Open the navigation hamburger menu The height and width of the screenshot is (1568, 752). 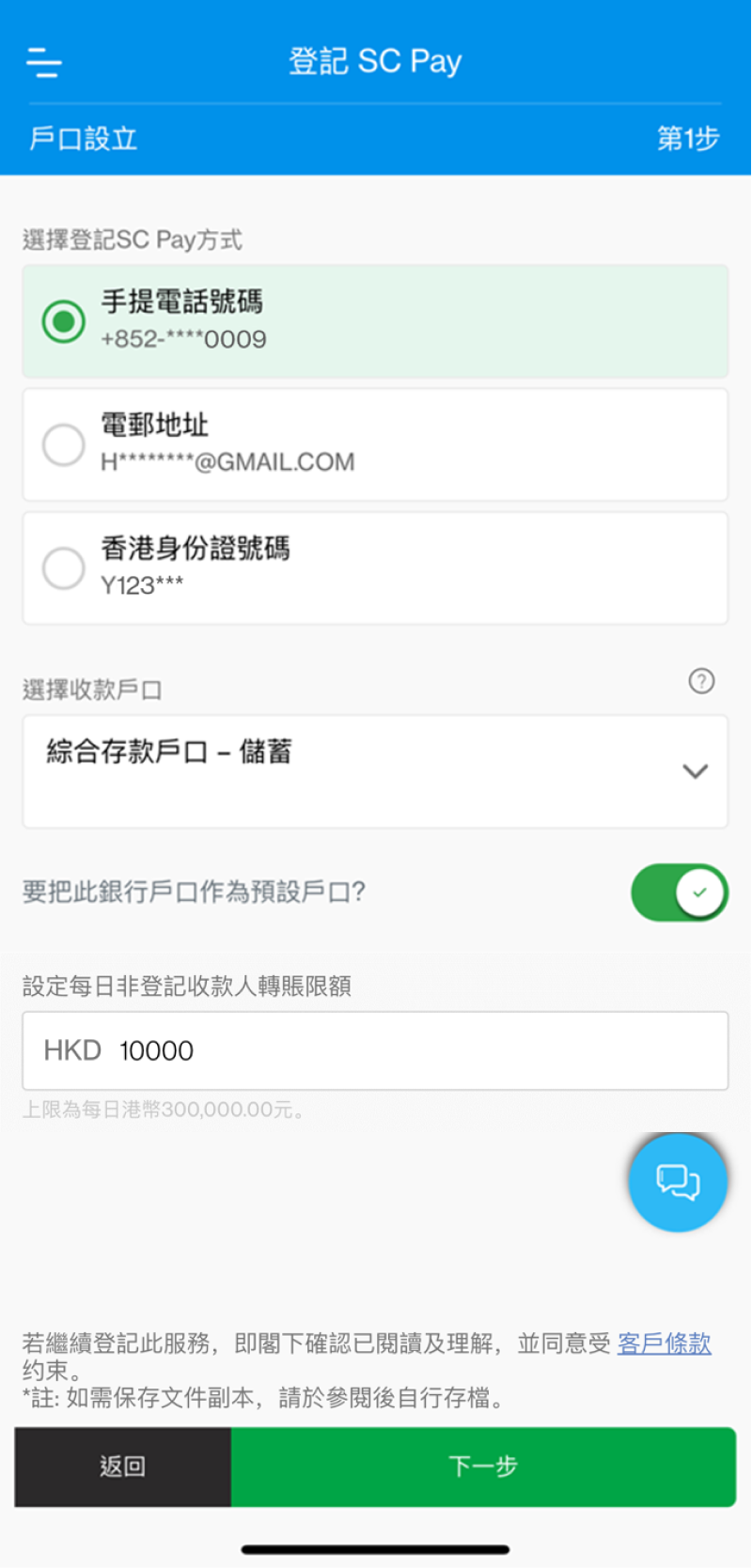(43, 64)
